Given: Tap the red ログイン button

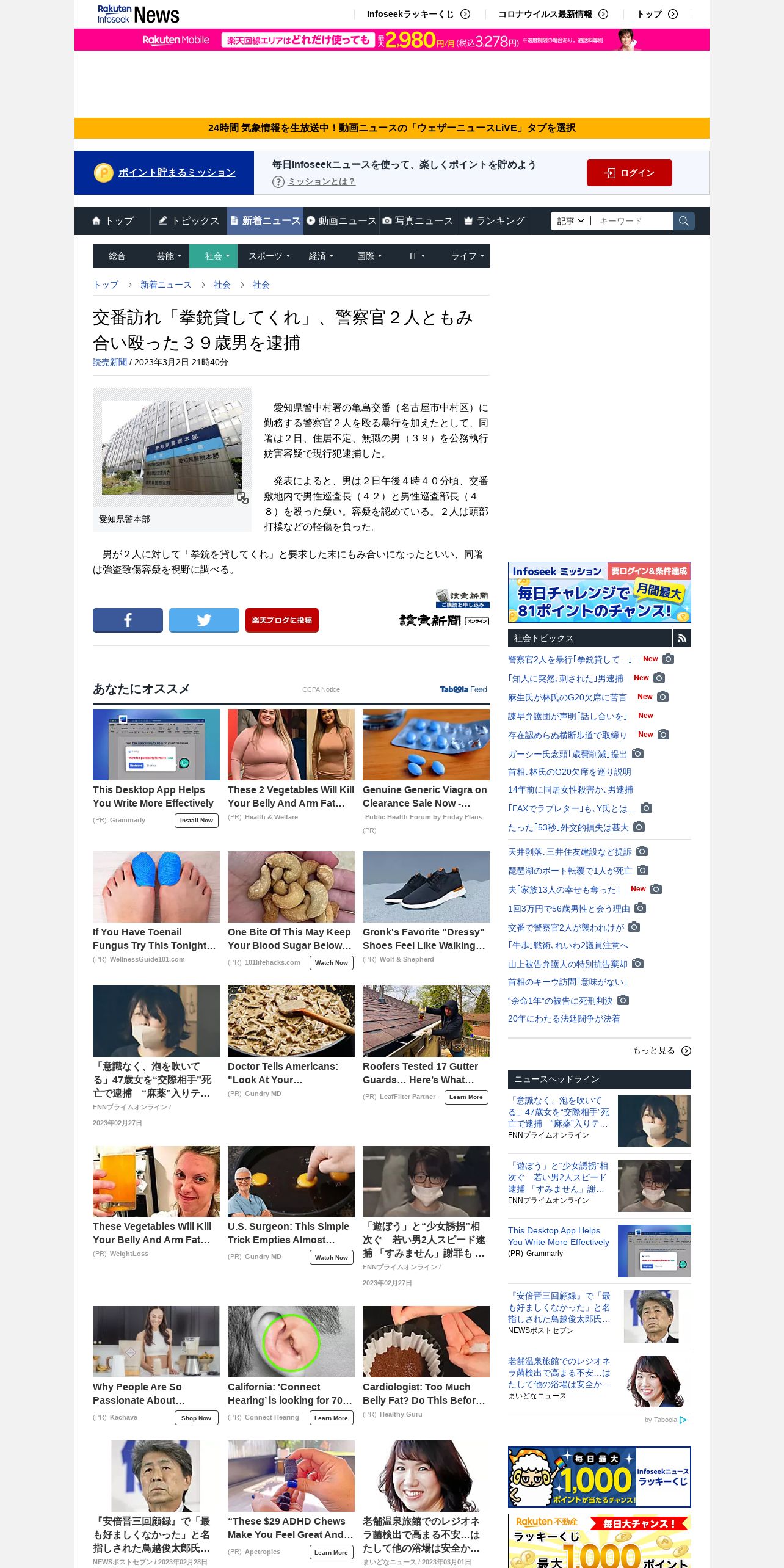Looking at the screenshot, I should tap(629, 173).
